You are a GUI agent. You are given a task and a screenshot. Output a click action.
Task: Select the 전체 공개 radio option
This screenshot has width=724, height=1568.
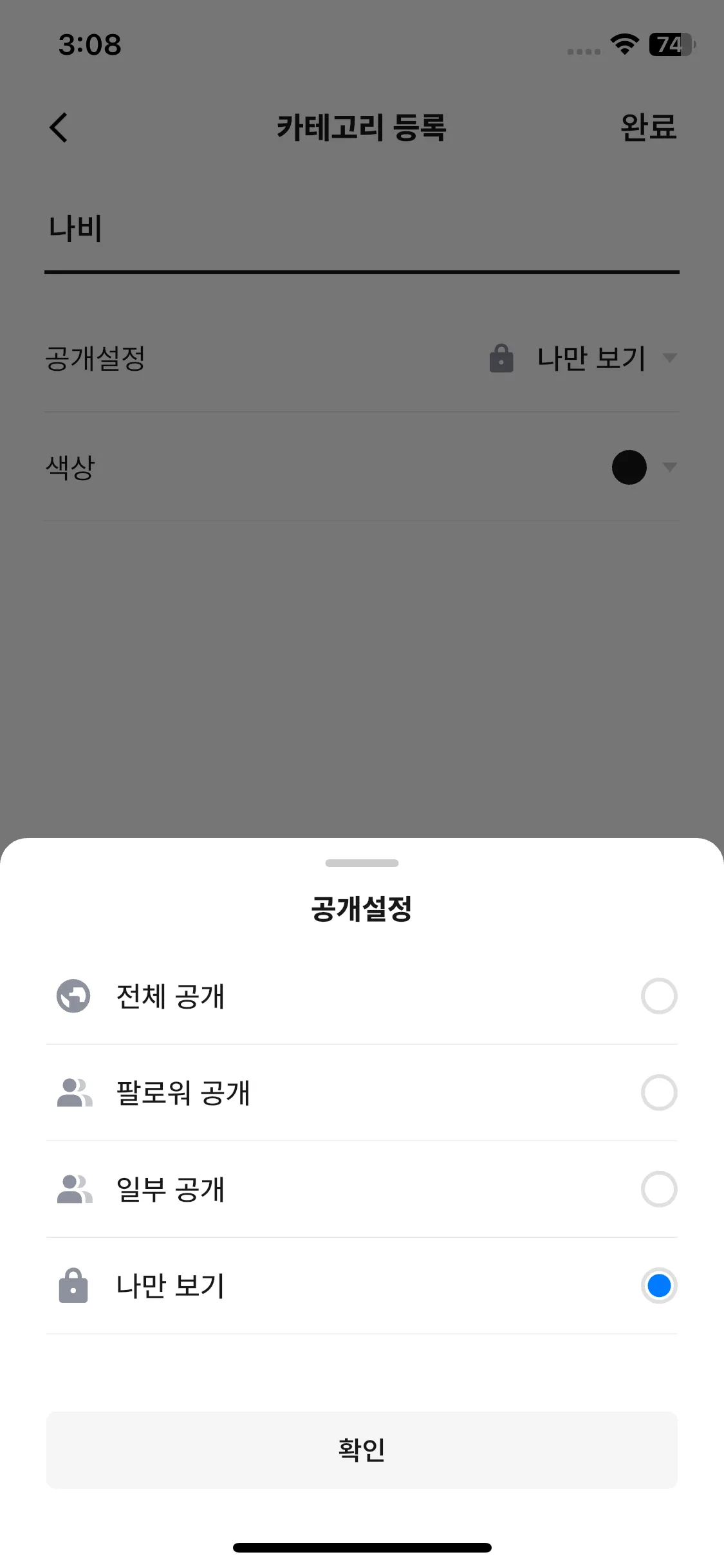tap(658, 996)
